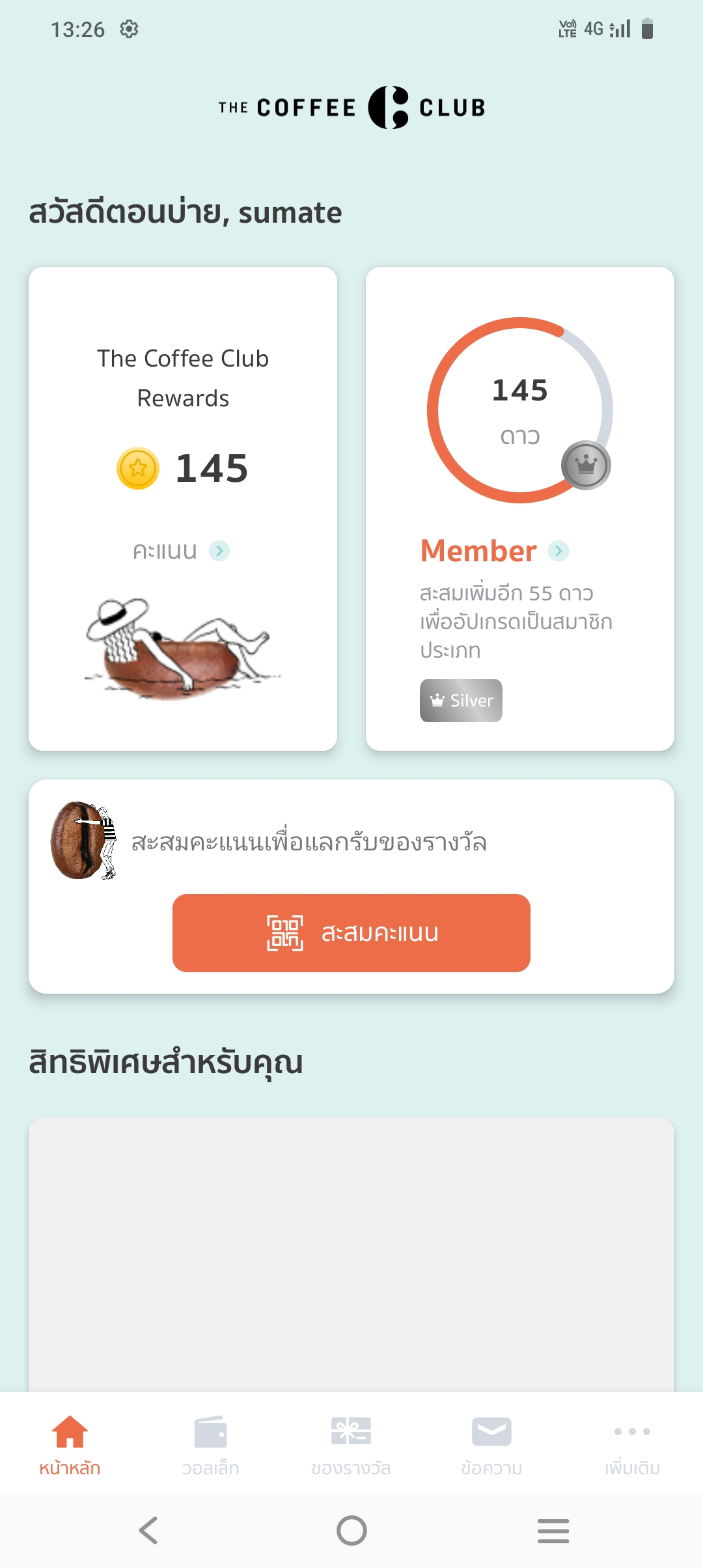Tap the สะสมคะแนน collect points button
Screen dimensions: 703x1568
351,932
